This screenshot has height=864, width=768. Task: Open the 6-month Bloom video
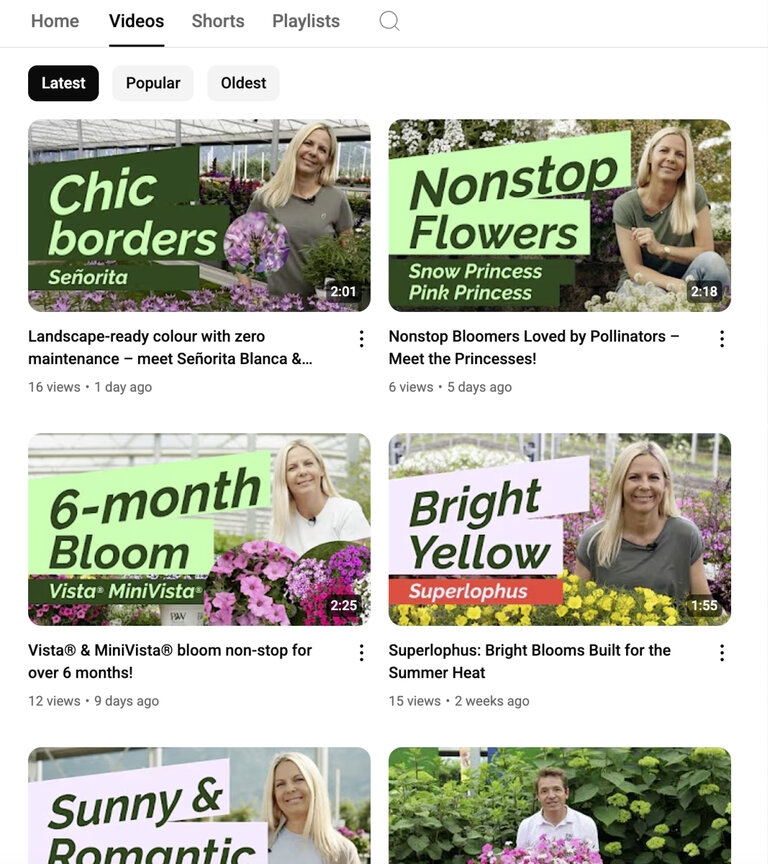(199, 529)
